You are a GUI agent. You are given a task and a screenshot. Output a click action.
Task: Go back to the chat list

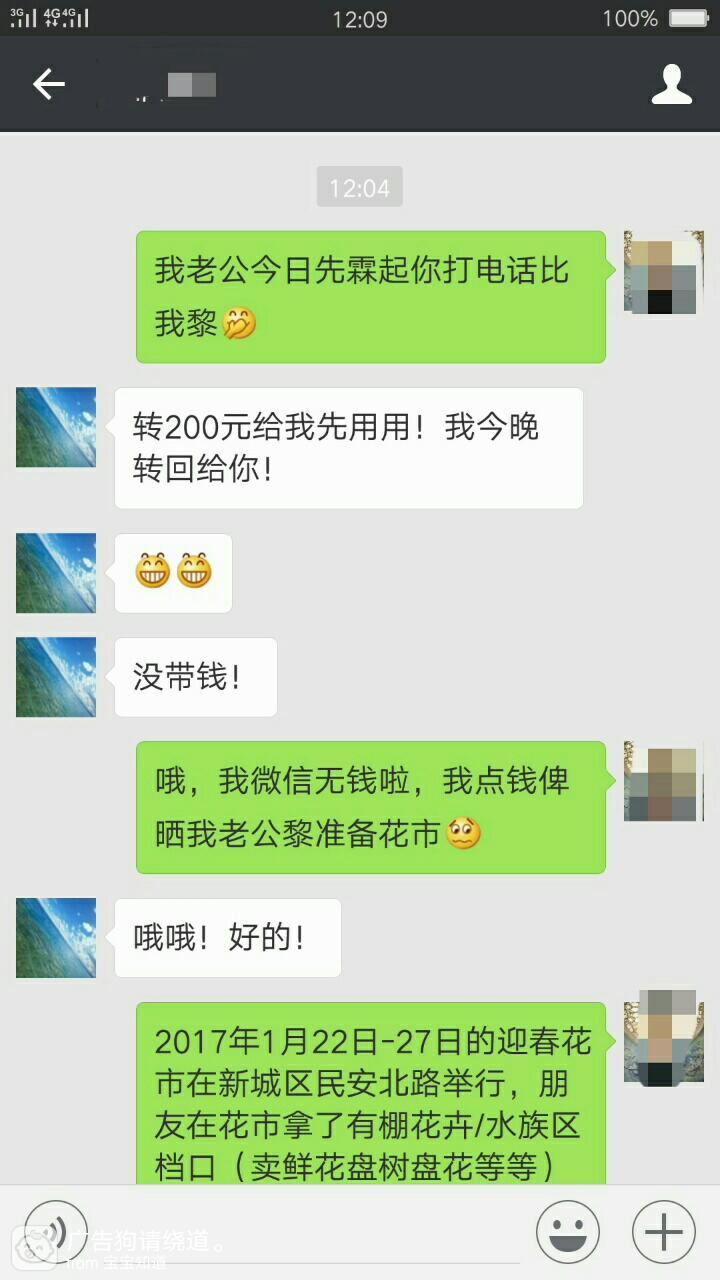(48, 85)
